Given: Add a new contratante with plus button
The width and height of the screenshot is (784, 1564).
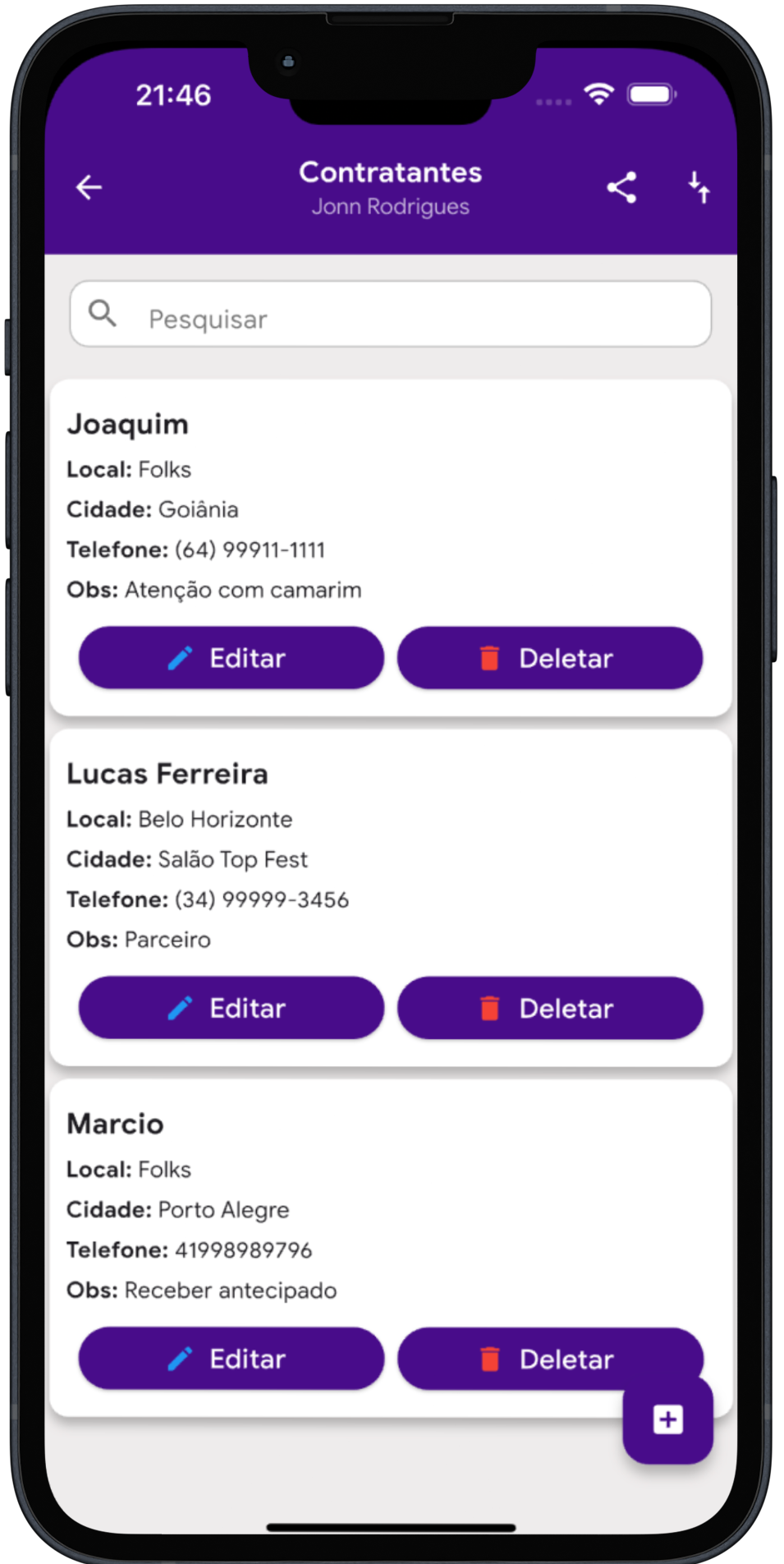Looking at the screenshot, I should pos(667,1419).
